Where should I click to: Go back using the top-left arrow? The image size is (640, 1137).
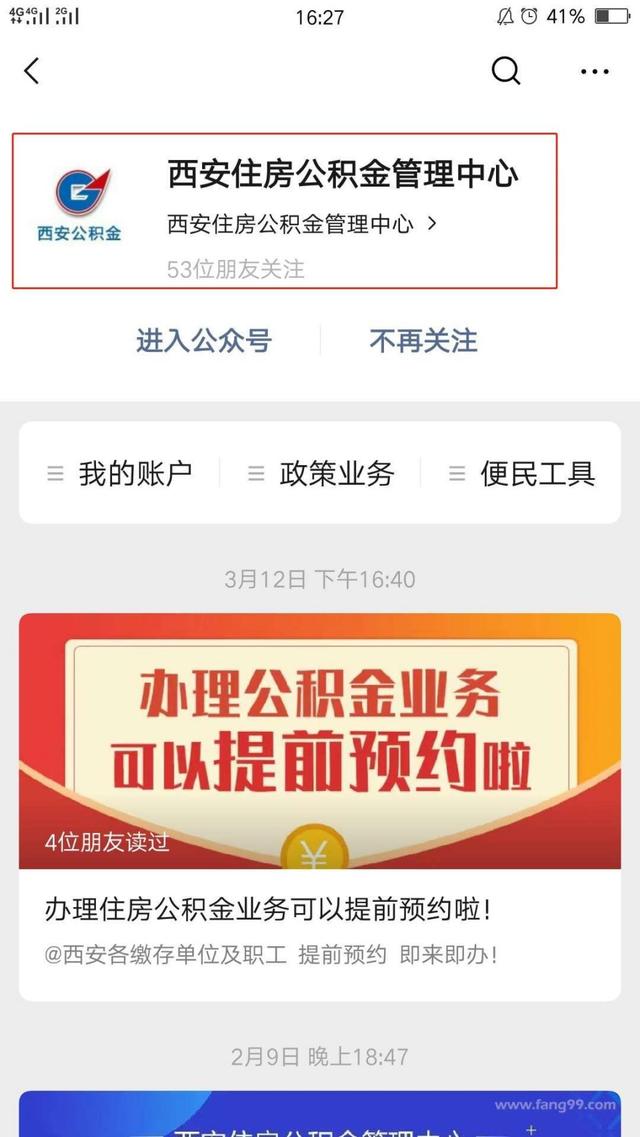(x=32, y=71)
